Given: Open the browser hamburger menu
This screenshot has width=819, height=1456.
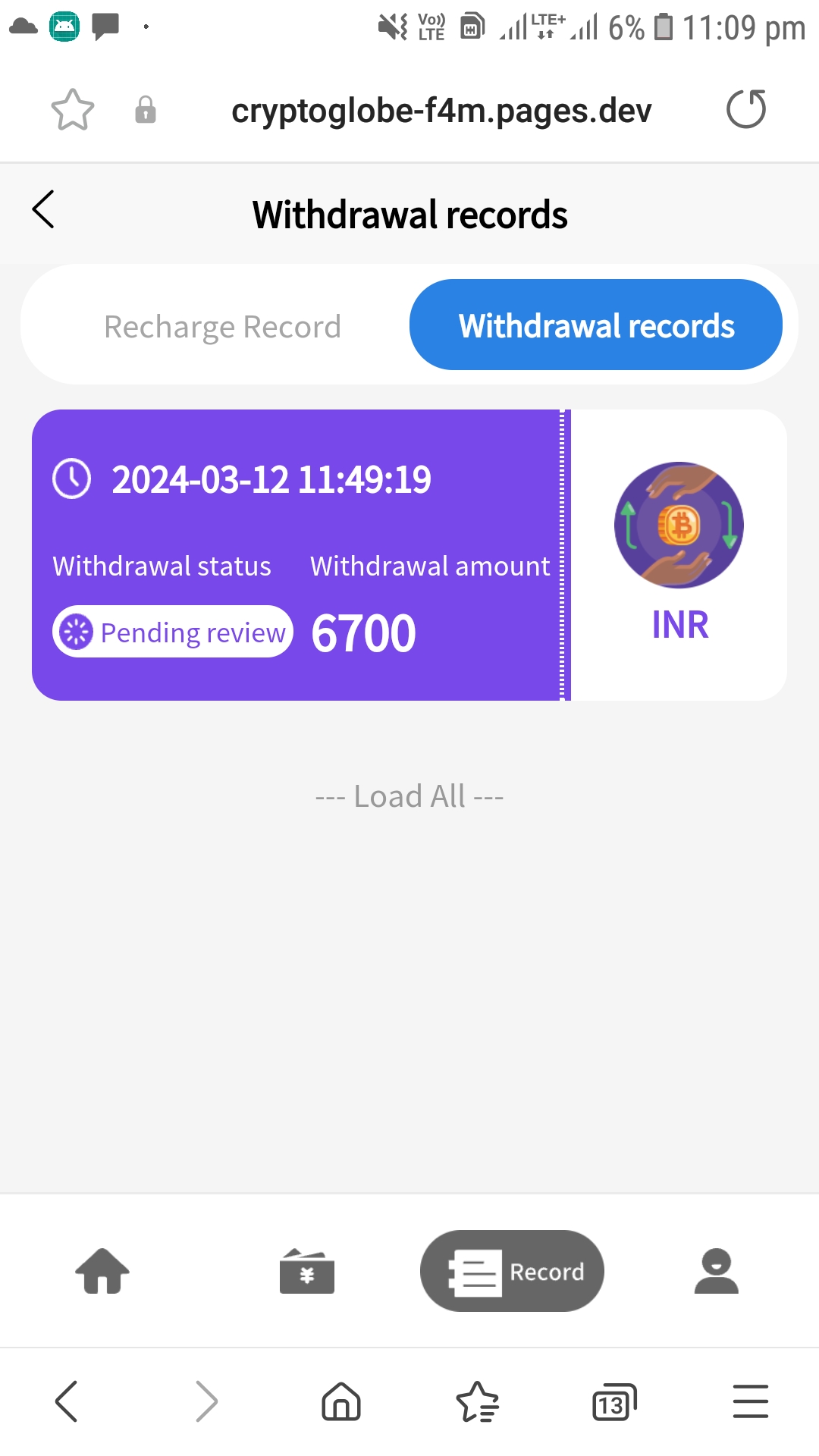Looking at the screenshot, I should click(x=751, y=1401).
